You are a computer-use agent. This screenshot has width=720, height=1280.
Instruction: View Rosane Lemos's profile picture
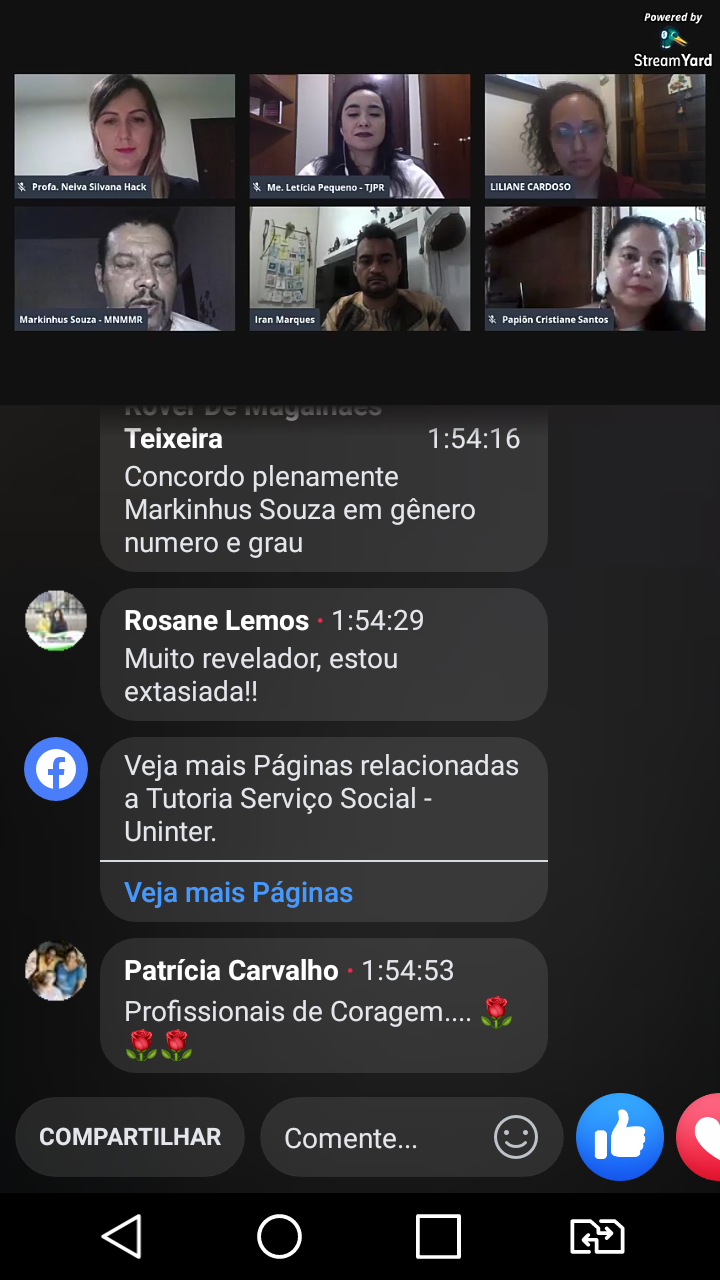tap(56, 621)
